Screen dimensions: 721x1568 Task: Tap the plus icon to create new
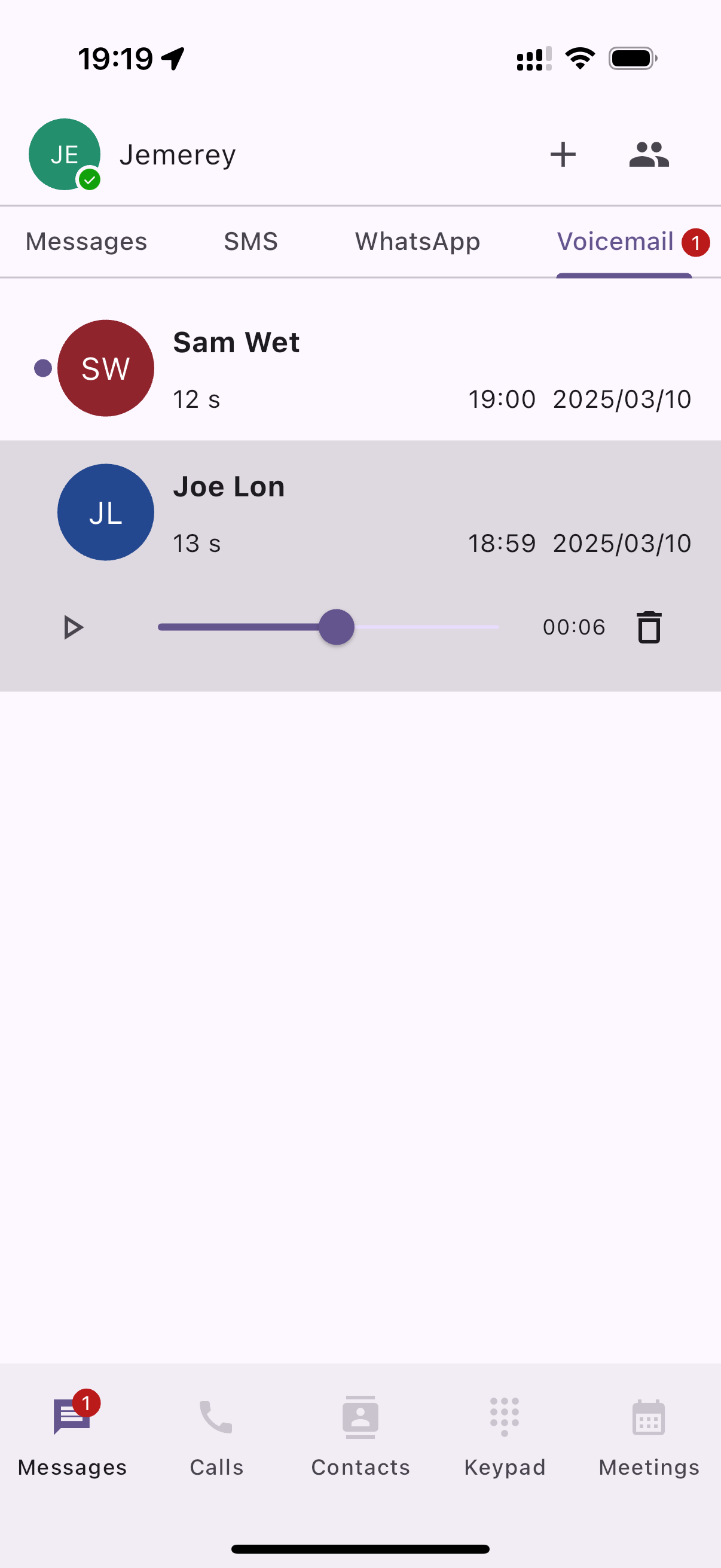[563, 155]
